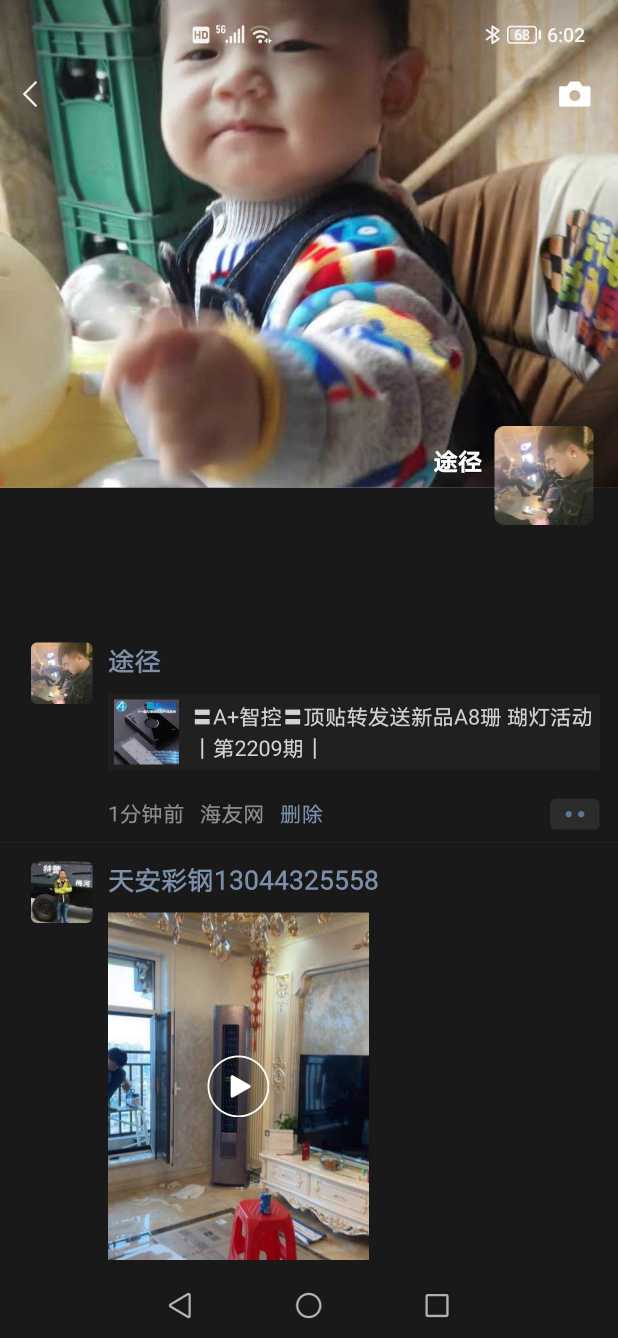Image resolution: width=618 pixels, height=1338 pixels.
Task: Open the shared A+智控 link card
Action: (354, 733)
